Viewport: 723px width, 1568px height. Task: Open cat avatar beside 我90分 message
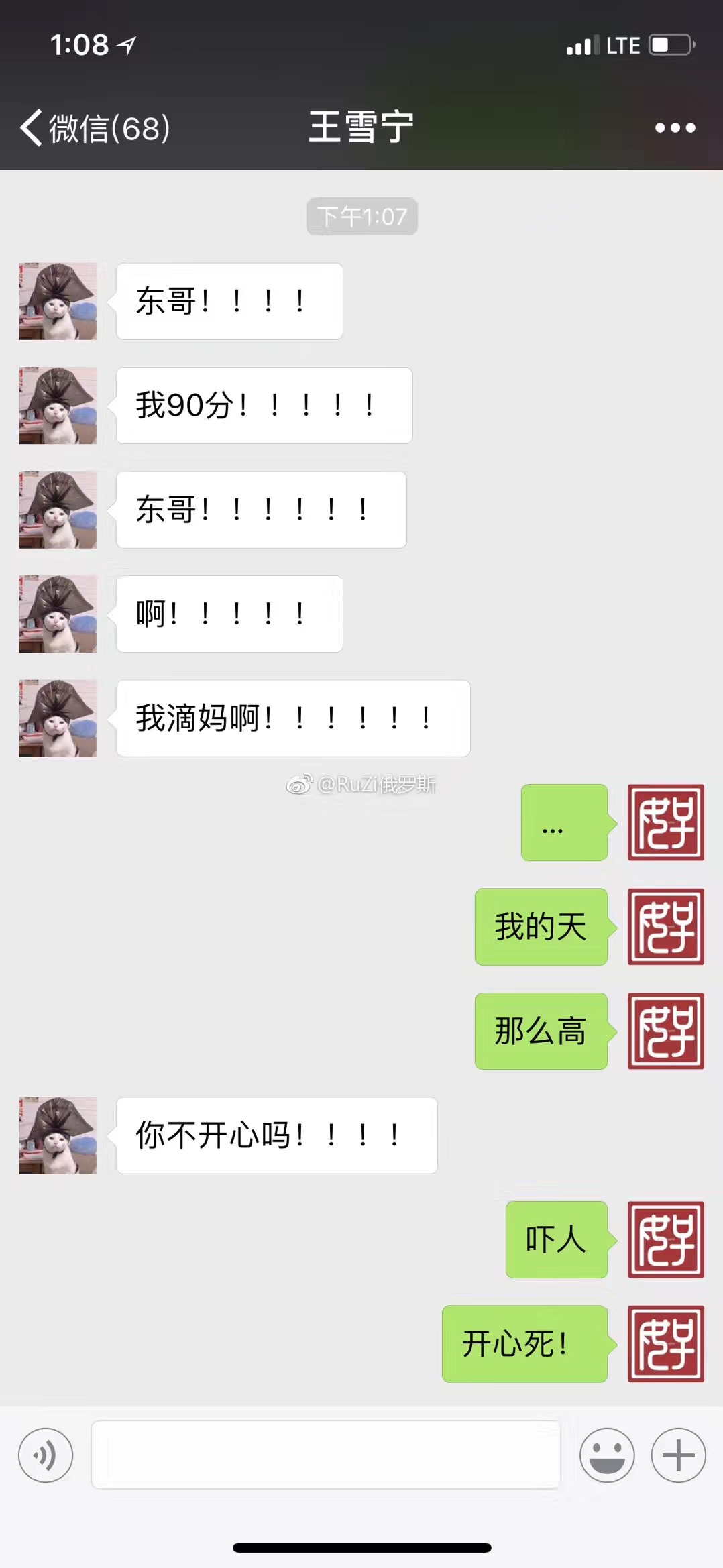tap(58, 405)
